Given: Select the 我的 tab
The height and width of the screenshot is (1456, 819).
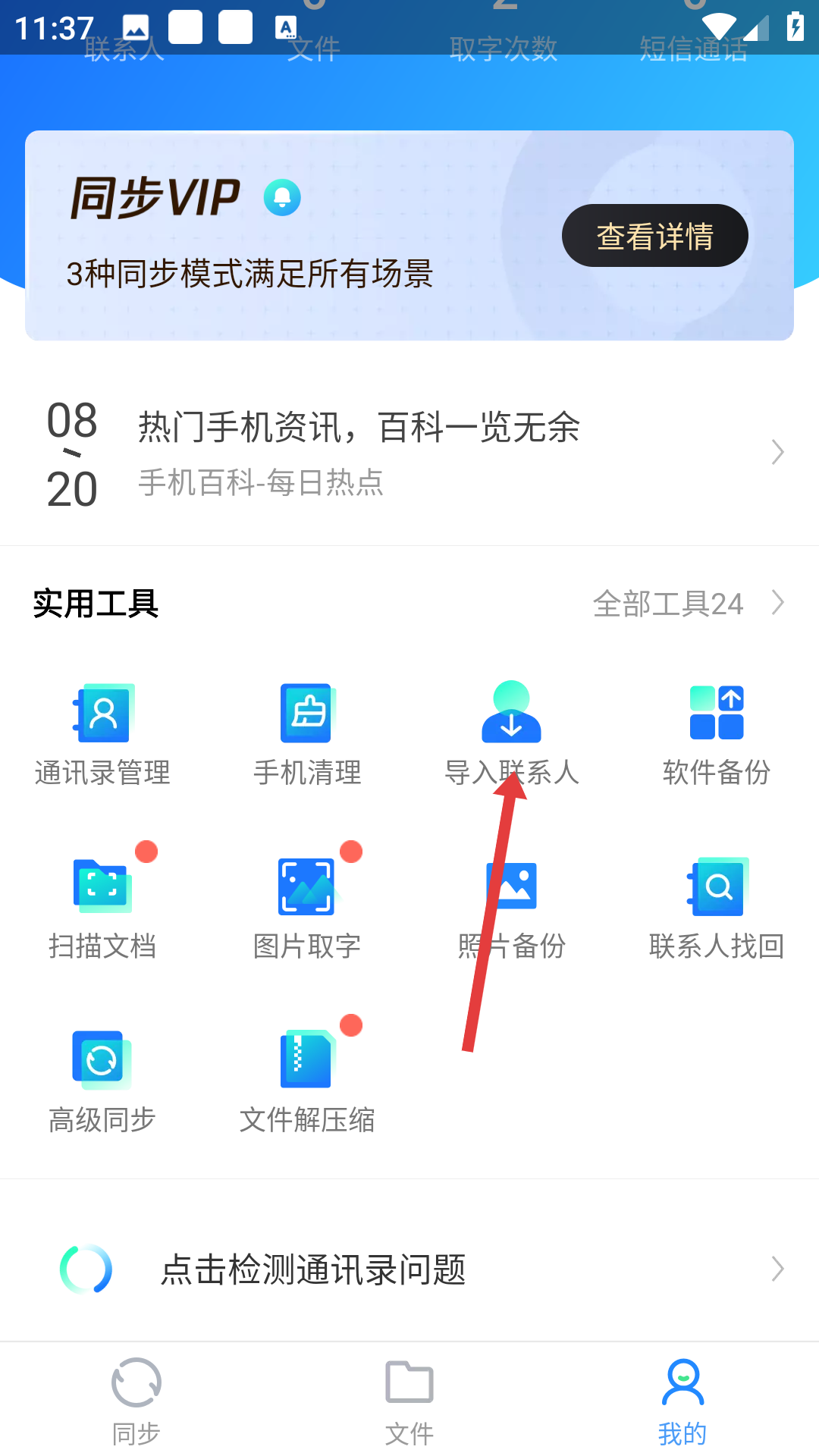Looking at the screenshot, I should click(682, 1401).
